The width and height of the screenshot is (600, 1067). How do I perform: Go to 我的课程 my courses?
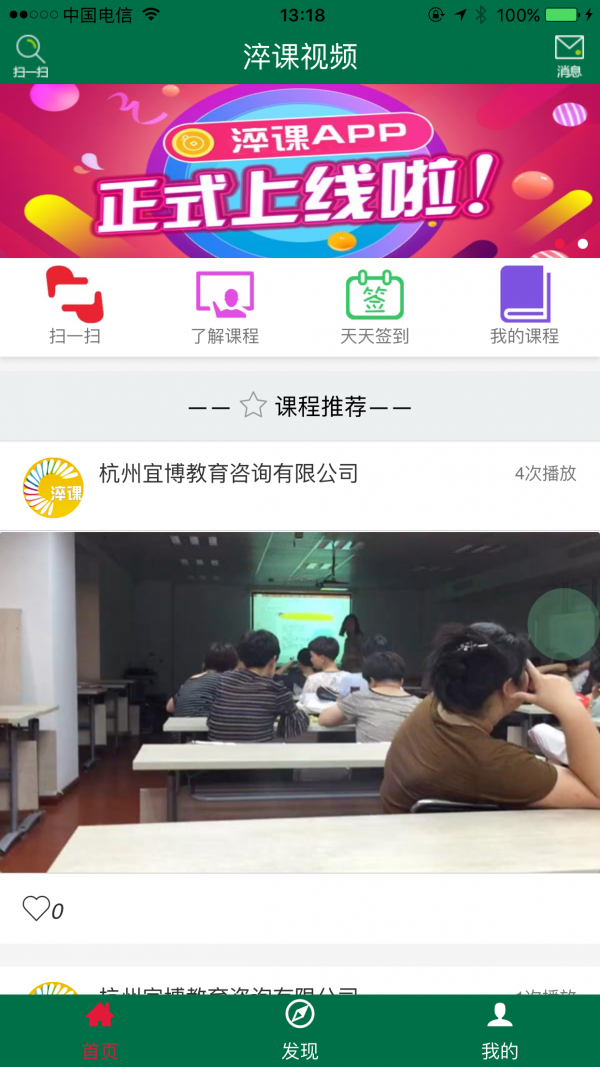tap(525, 307)
